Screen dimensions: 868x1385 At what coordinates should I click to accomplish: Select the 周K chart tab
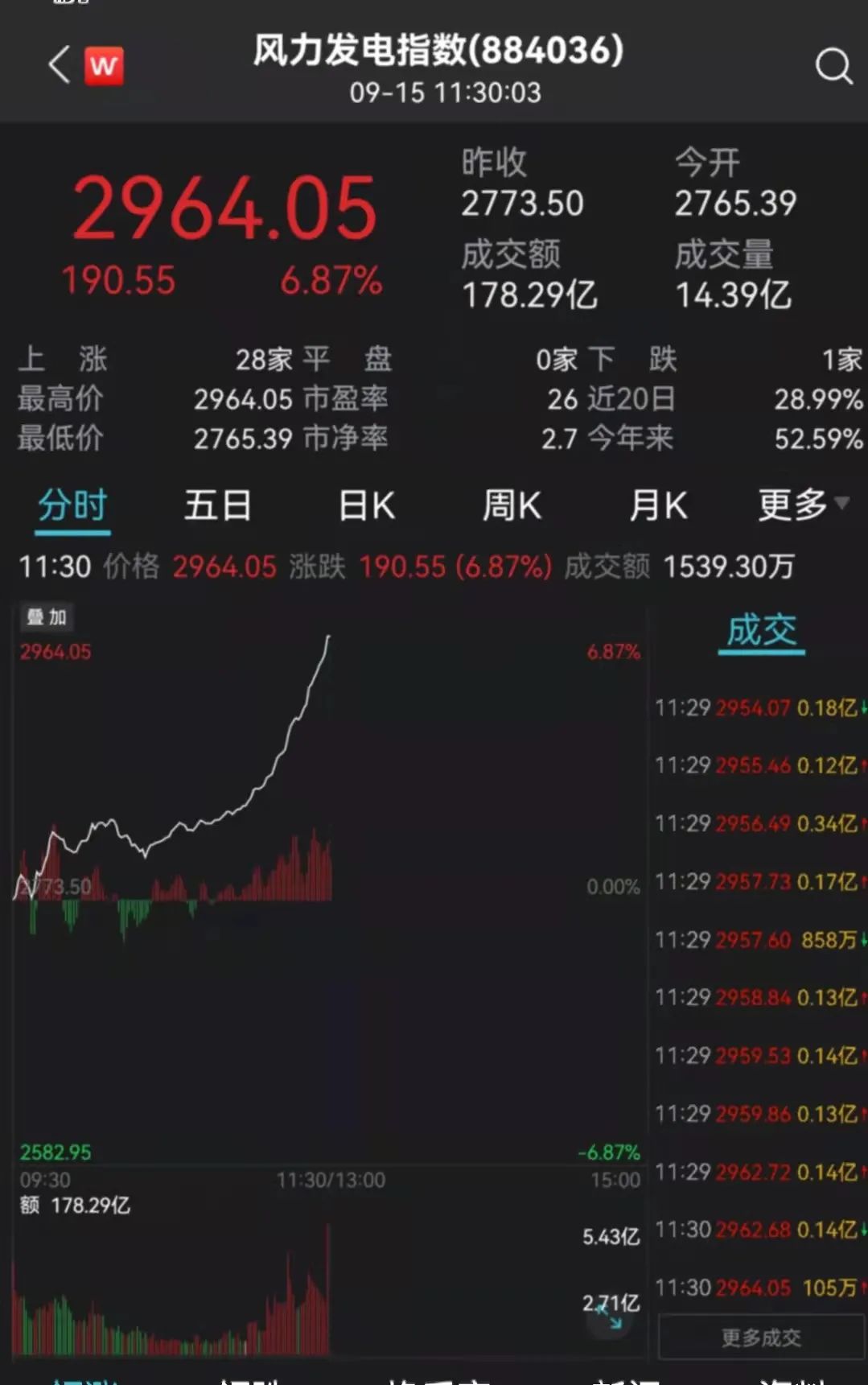coord(512,506)
